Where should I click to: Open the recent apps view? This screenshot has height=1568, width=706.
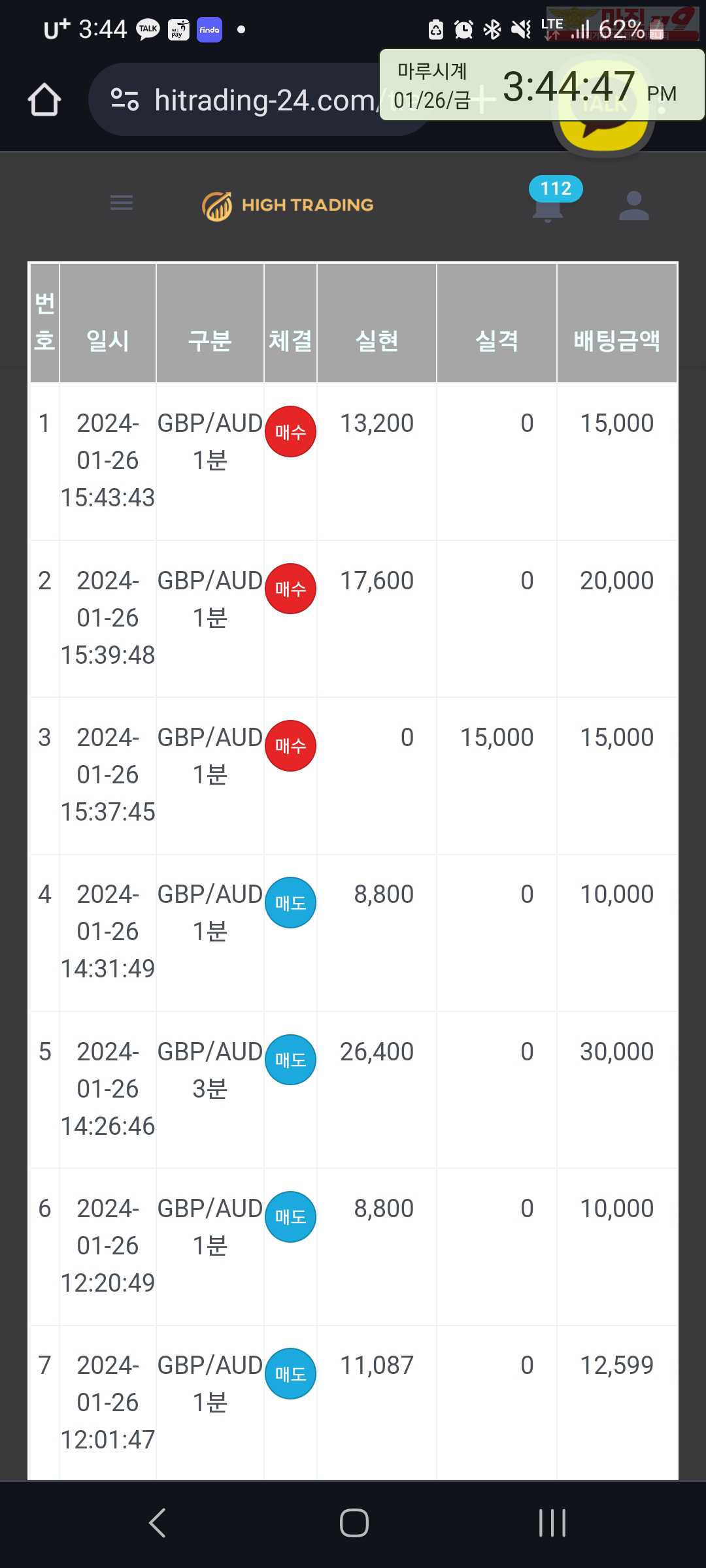click(552, 1523)
